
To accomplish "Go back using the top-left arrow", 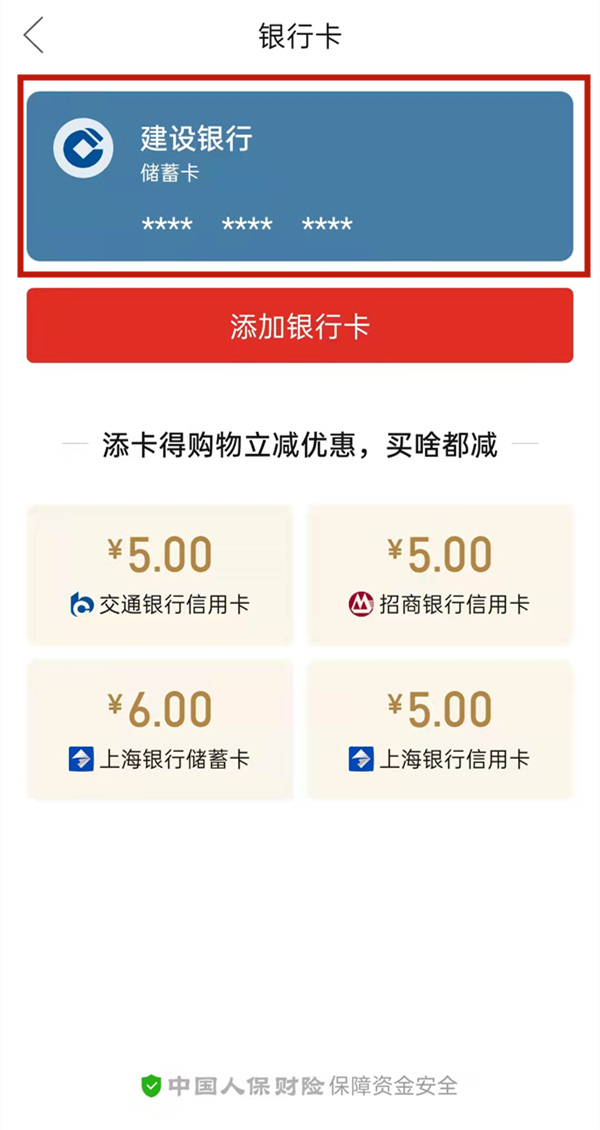I will pos(35,36).
